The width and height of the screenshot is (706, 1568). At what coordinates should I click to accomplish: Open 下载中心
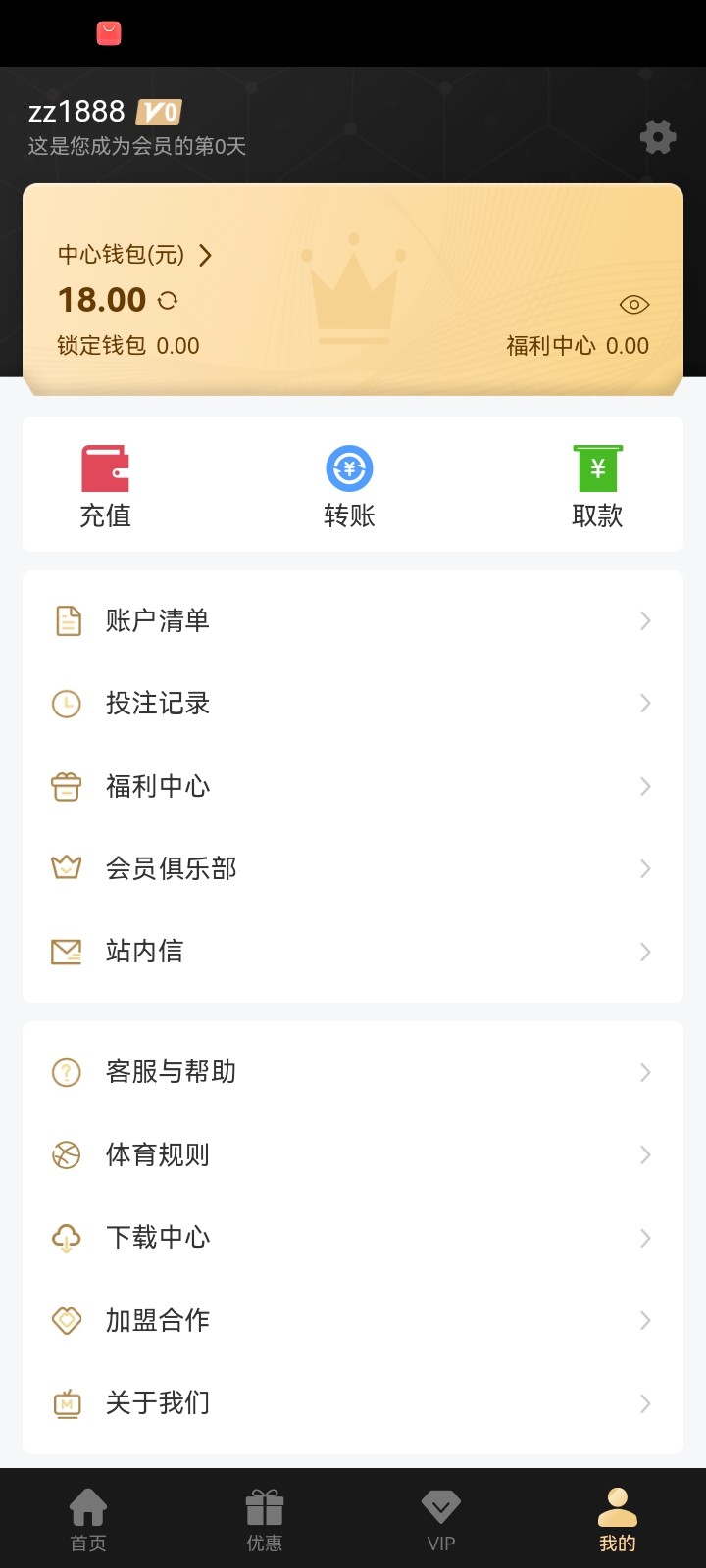pos(352,1238)
